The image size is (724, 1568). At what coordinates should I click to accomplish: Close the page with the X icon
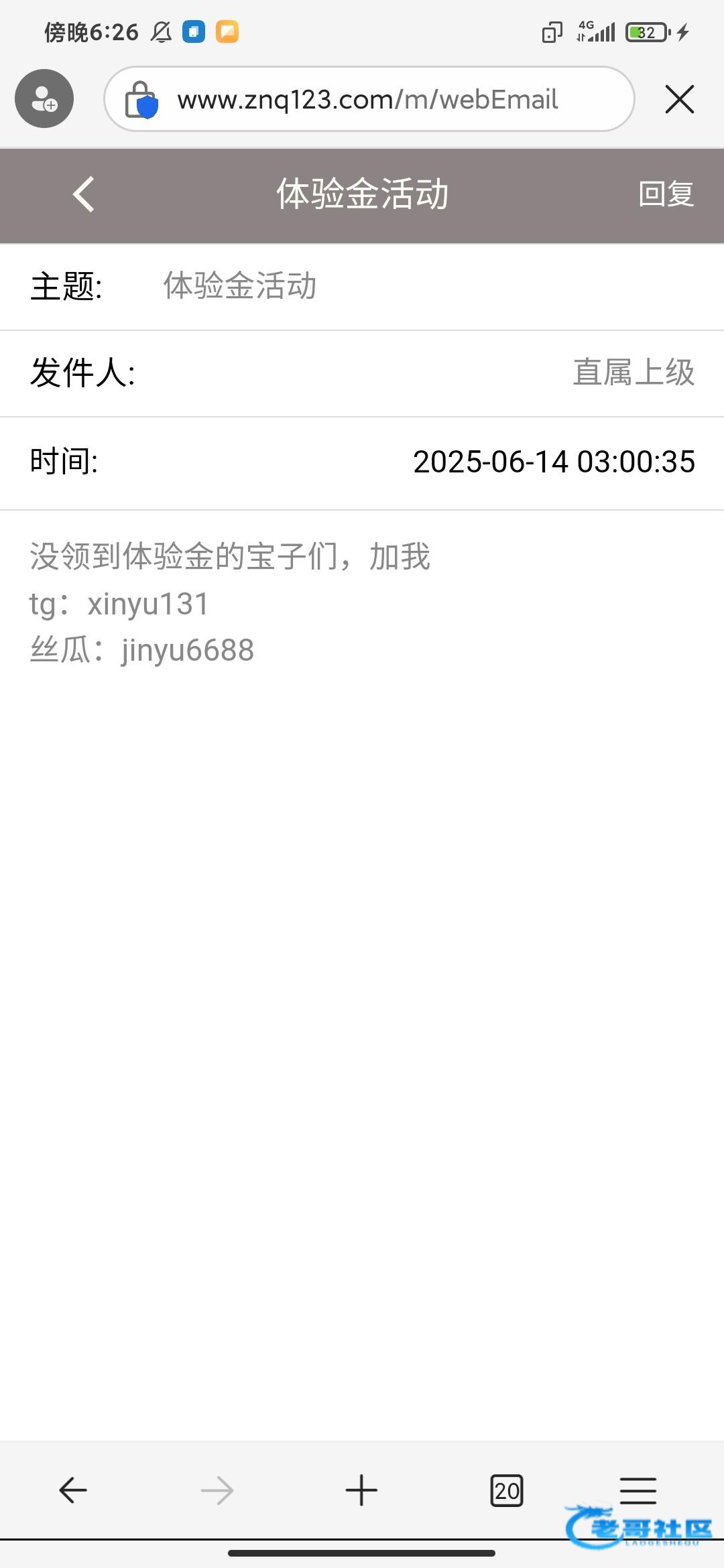(679, 99)
